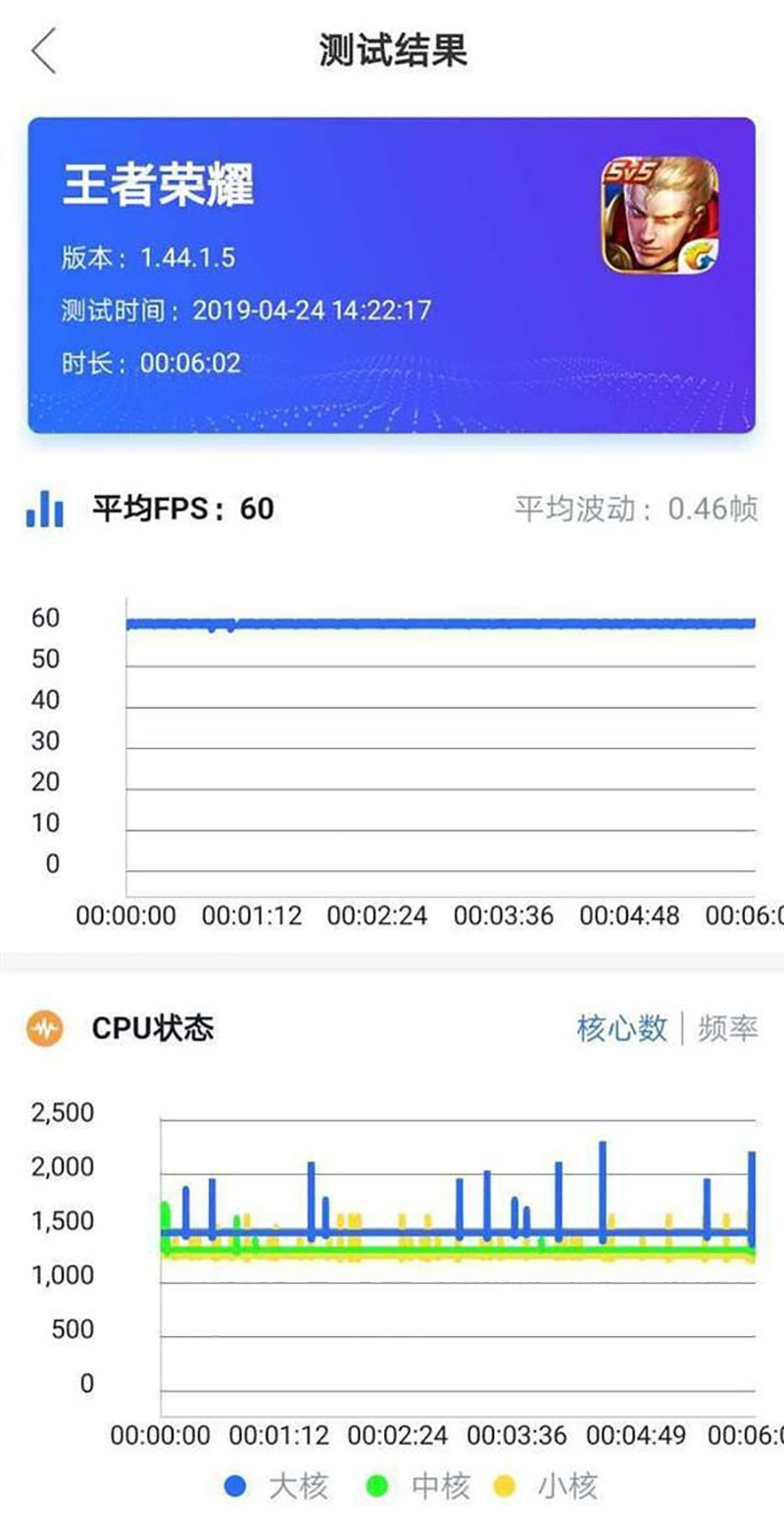
Task: Switch CPU chart to 核心数 view
Action: [621, 1028]
